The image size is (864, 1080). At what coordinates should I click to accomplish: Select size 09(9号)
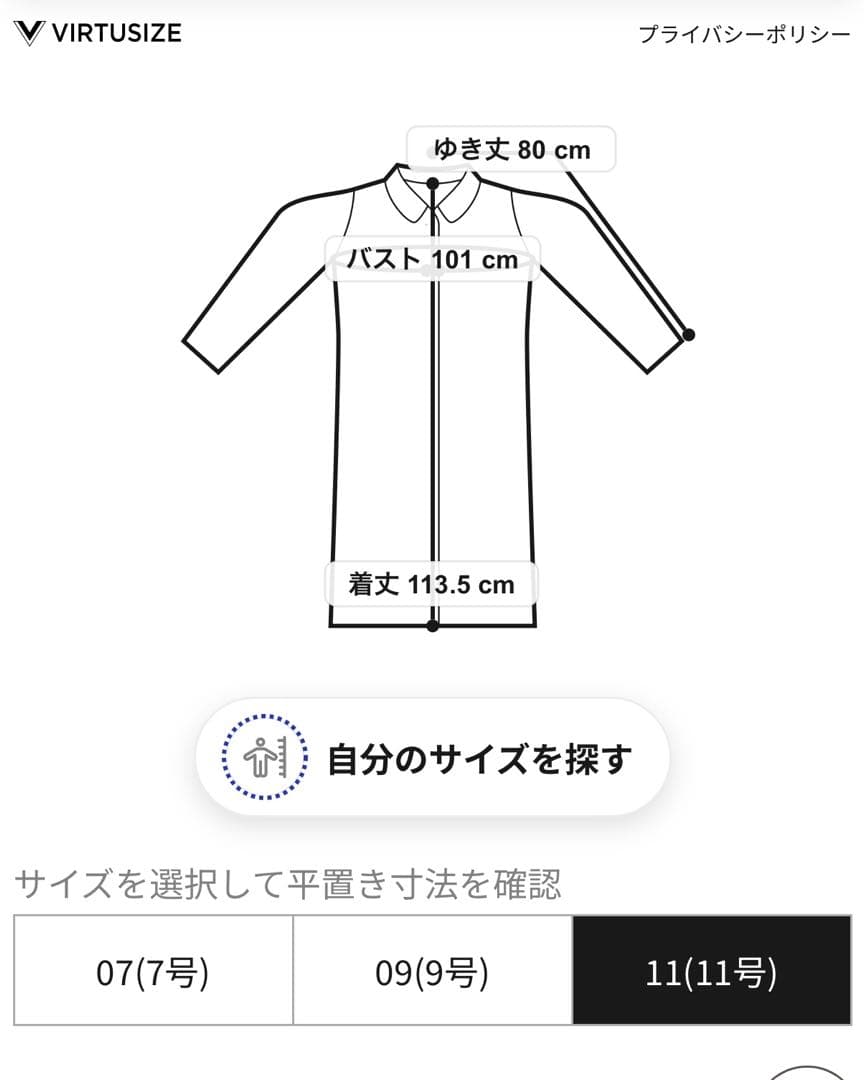tap(432, 969)
